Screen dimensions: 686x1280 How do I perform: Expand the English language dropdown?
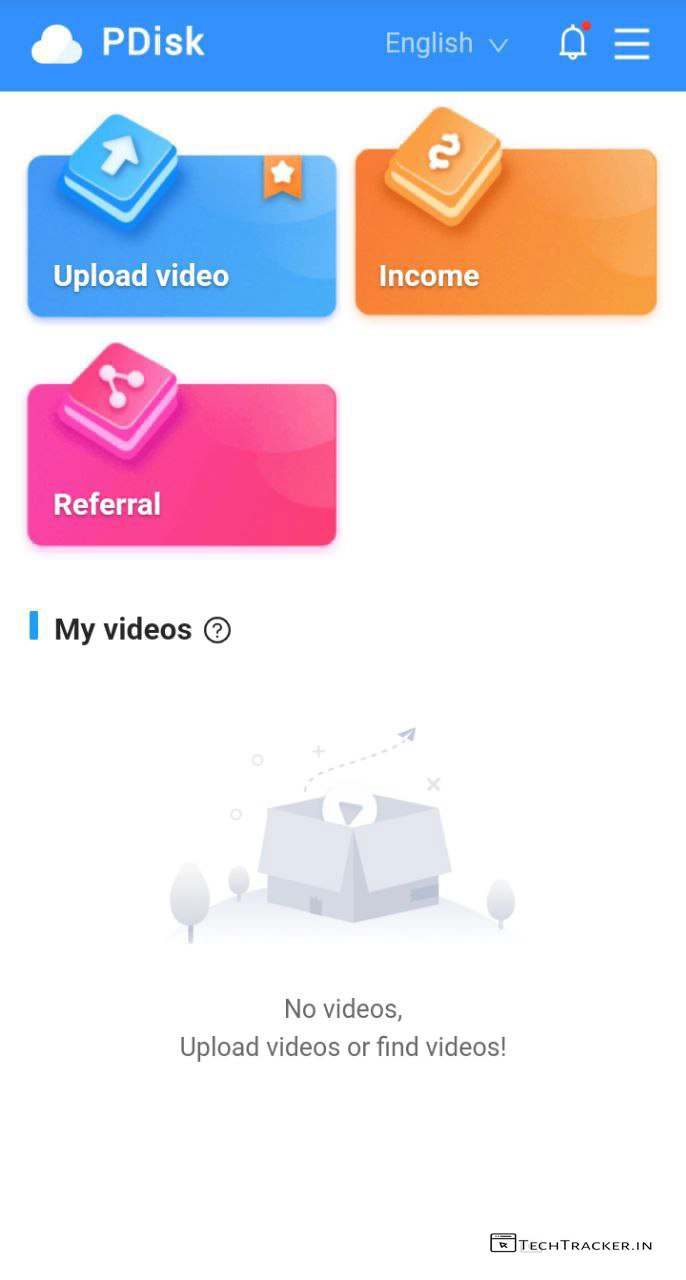446,44
